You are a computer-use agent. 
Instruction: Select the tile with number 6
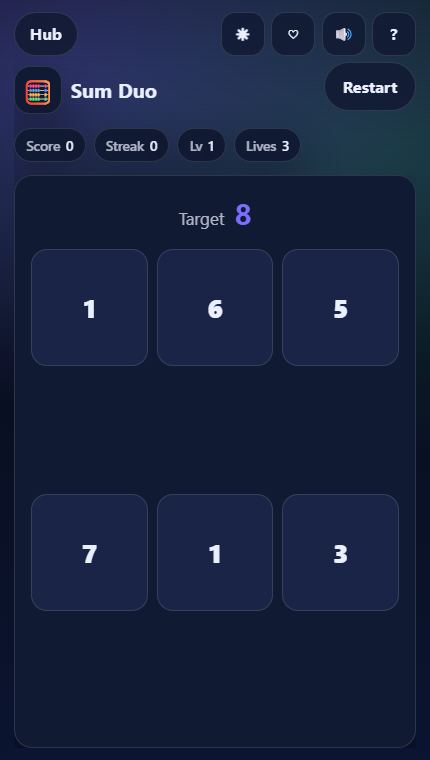(x=215, y=308)
